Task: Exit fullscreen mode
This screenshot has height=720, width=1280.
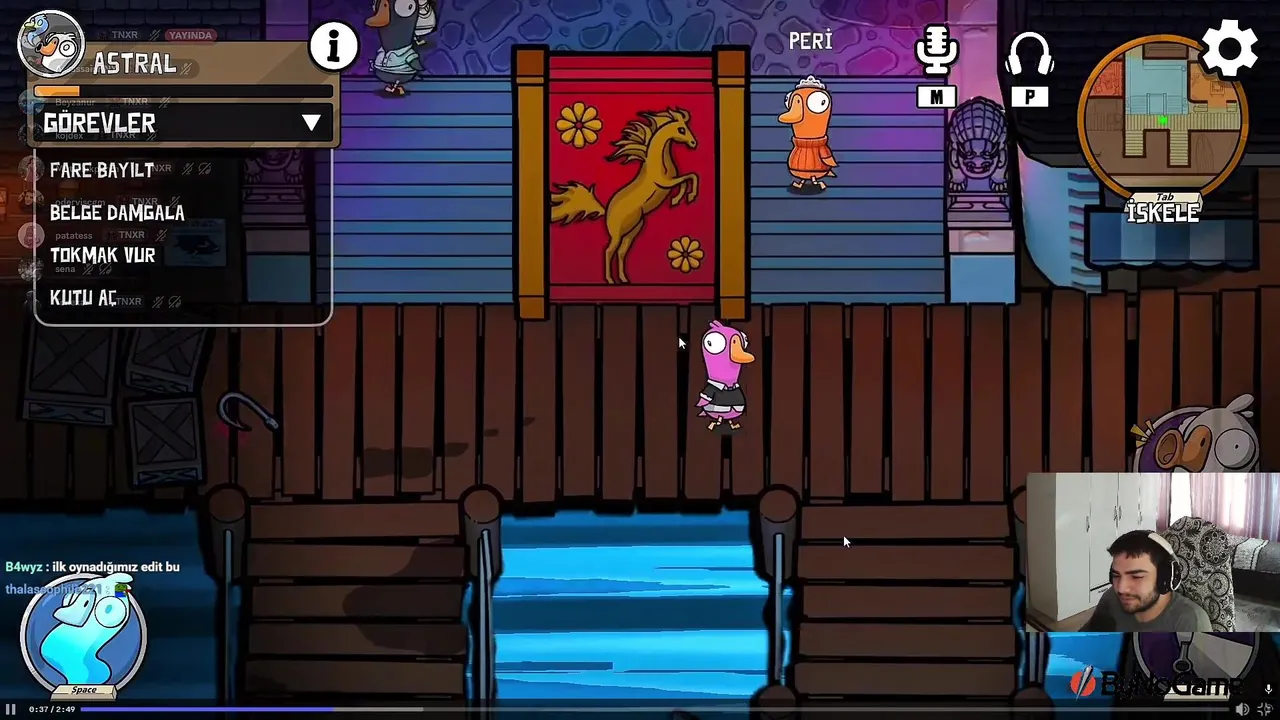Action: pos(1264,709)
